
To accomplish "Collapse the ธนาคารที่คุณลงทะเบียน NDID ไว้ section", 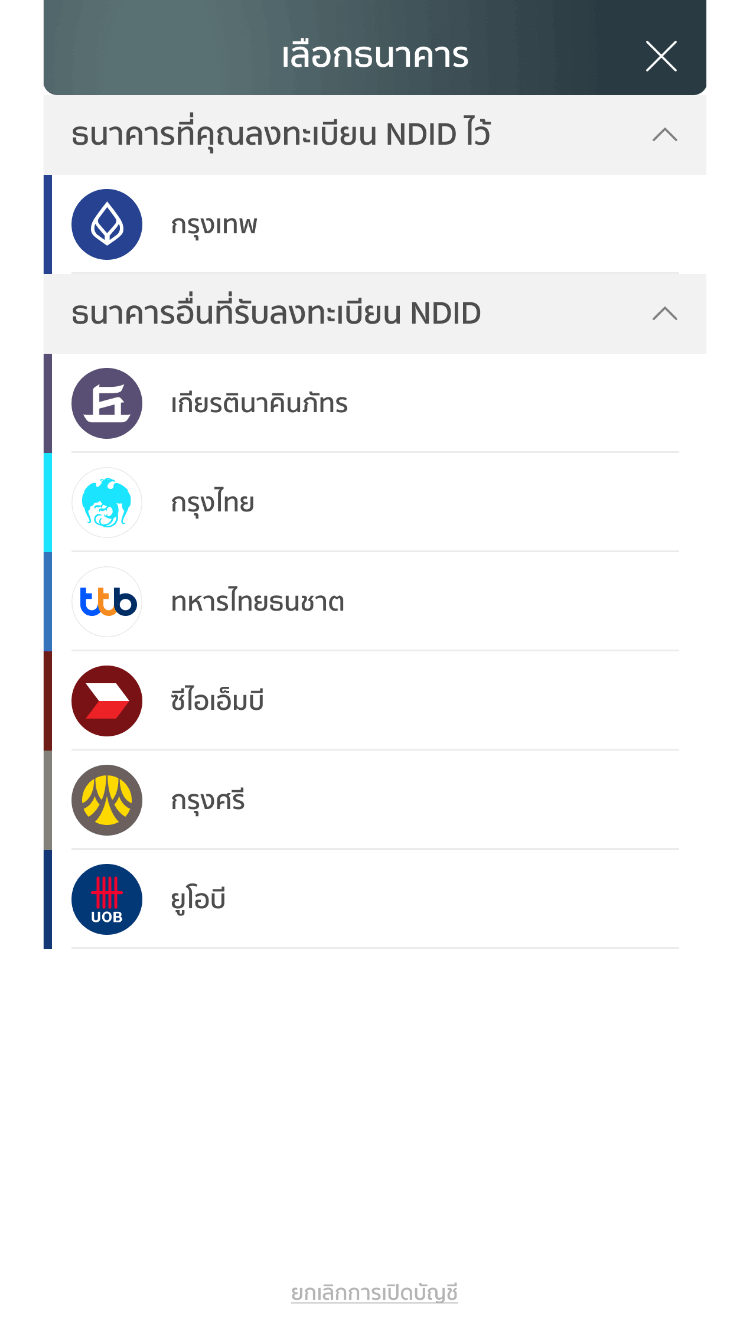I will 664,135.
